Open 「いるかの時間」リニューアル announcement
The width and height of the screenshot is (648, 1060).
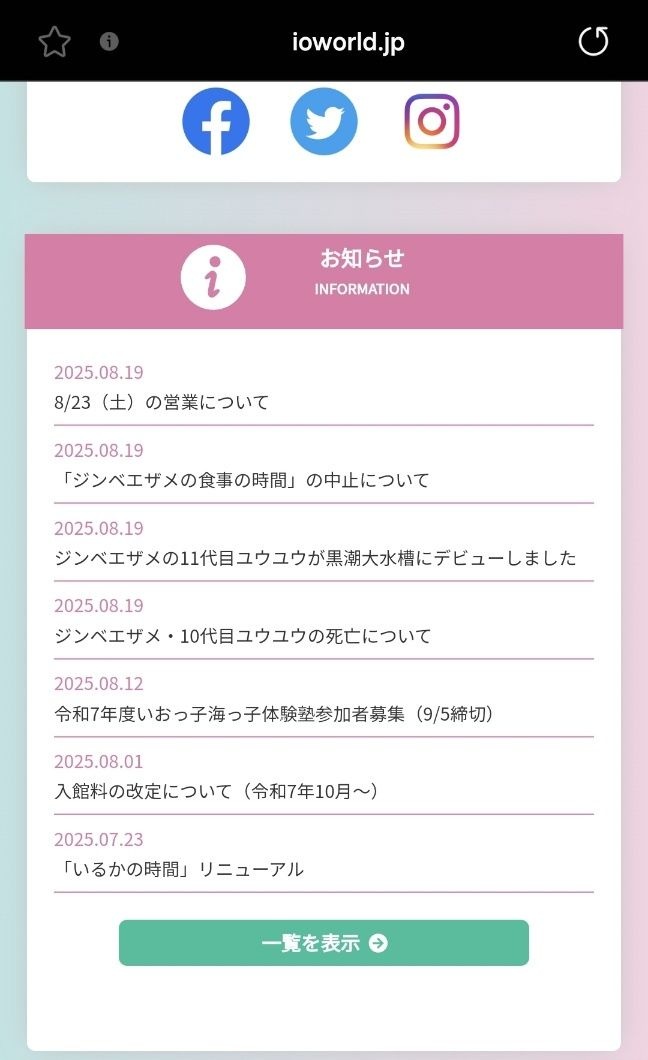tap(179, 869)
